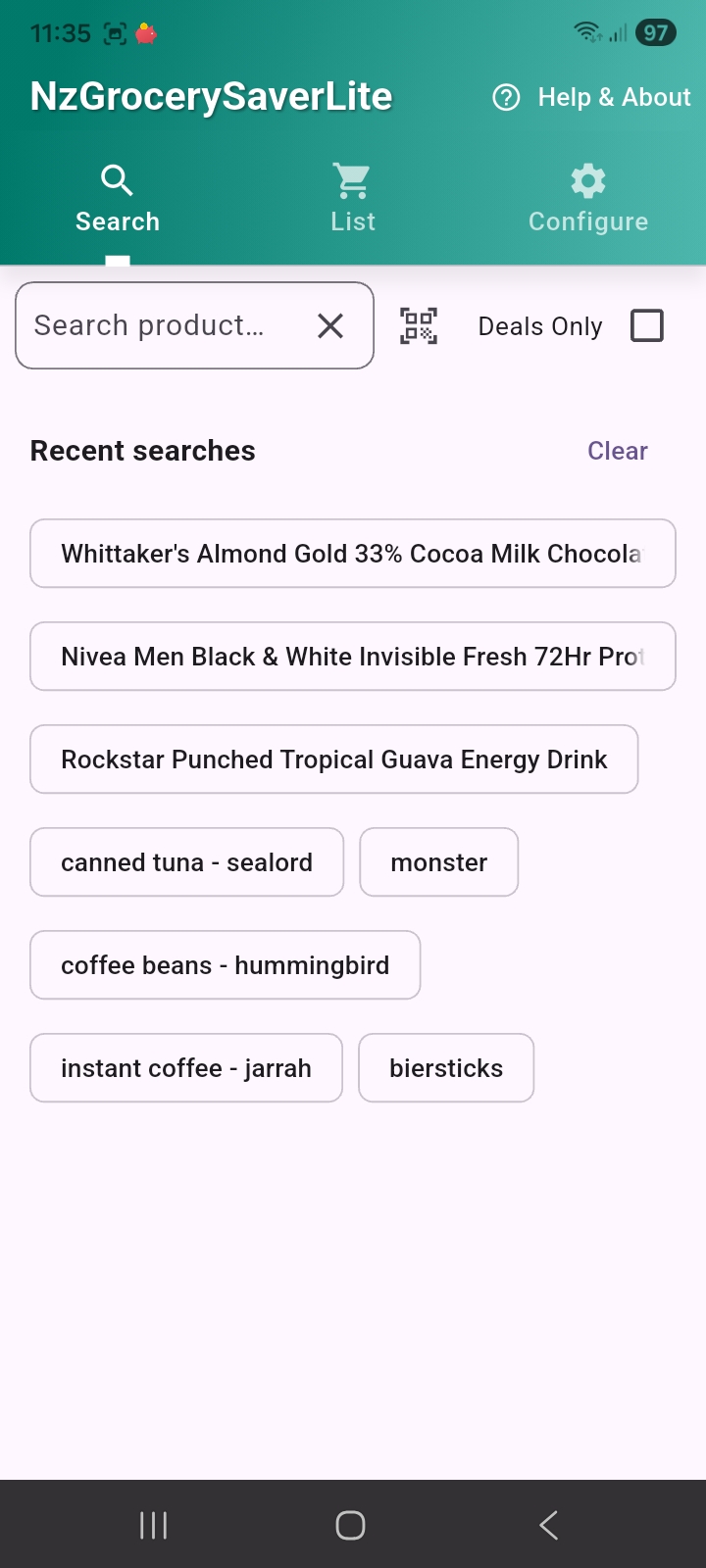Clear all recent searches

tap(618, 450)
